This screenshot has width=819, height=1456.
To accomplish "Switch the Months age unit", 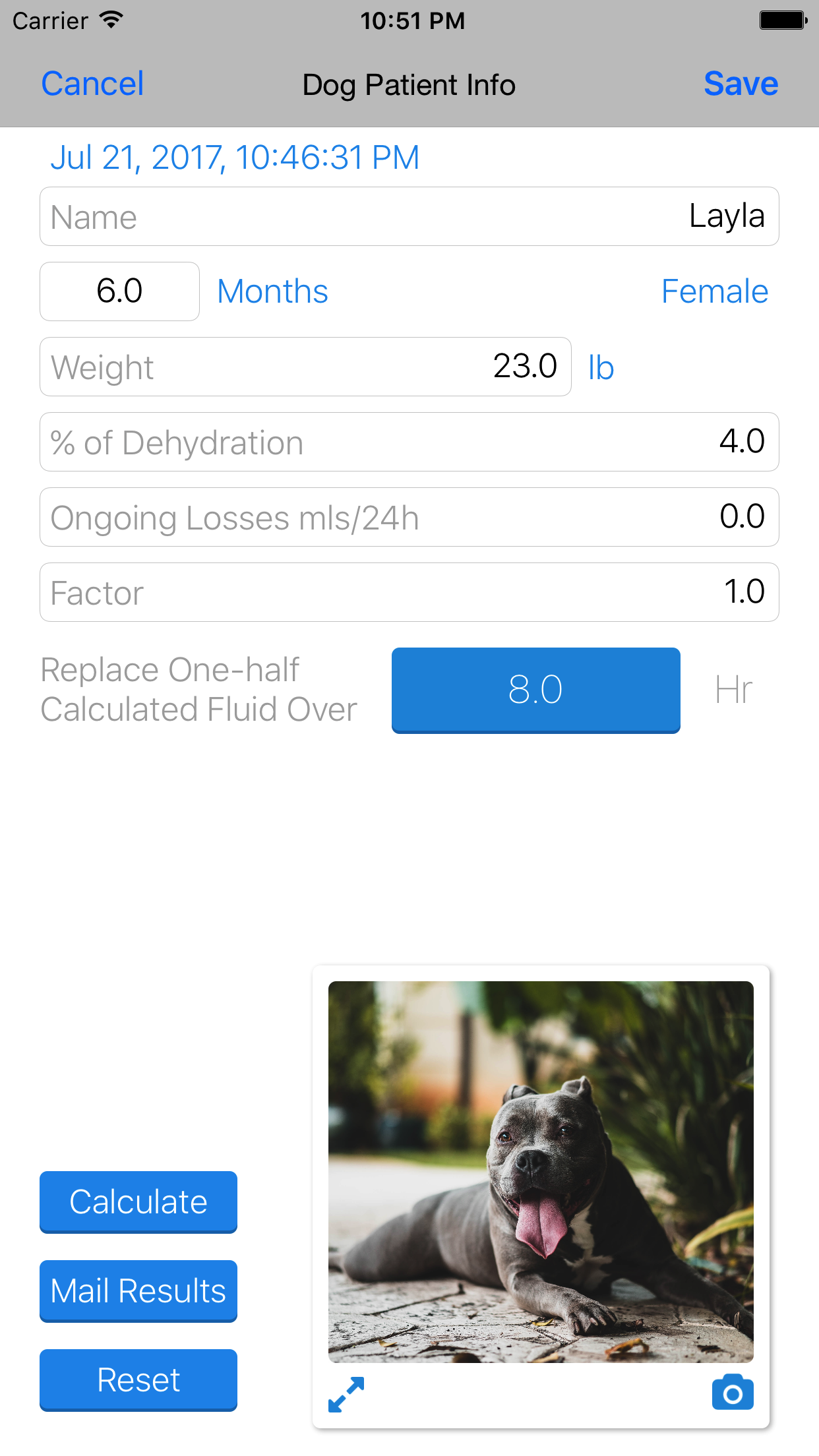I will (x=272, y=291).
